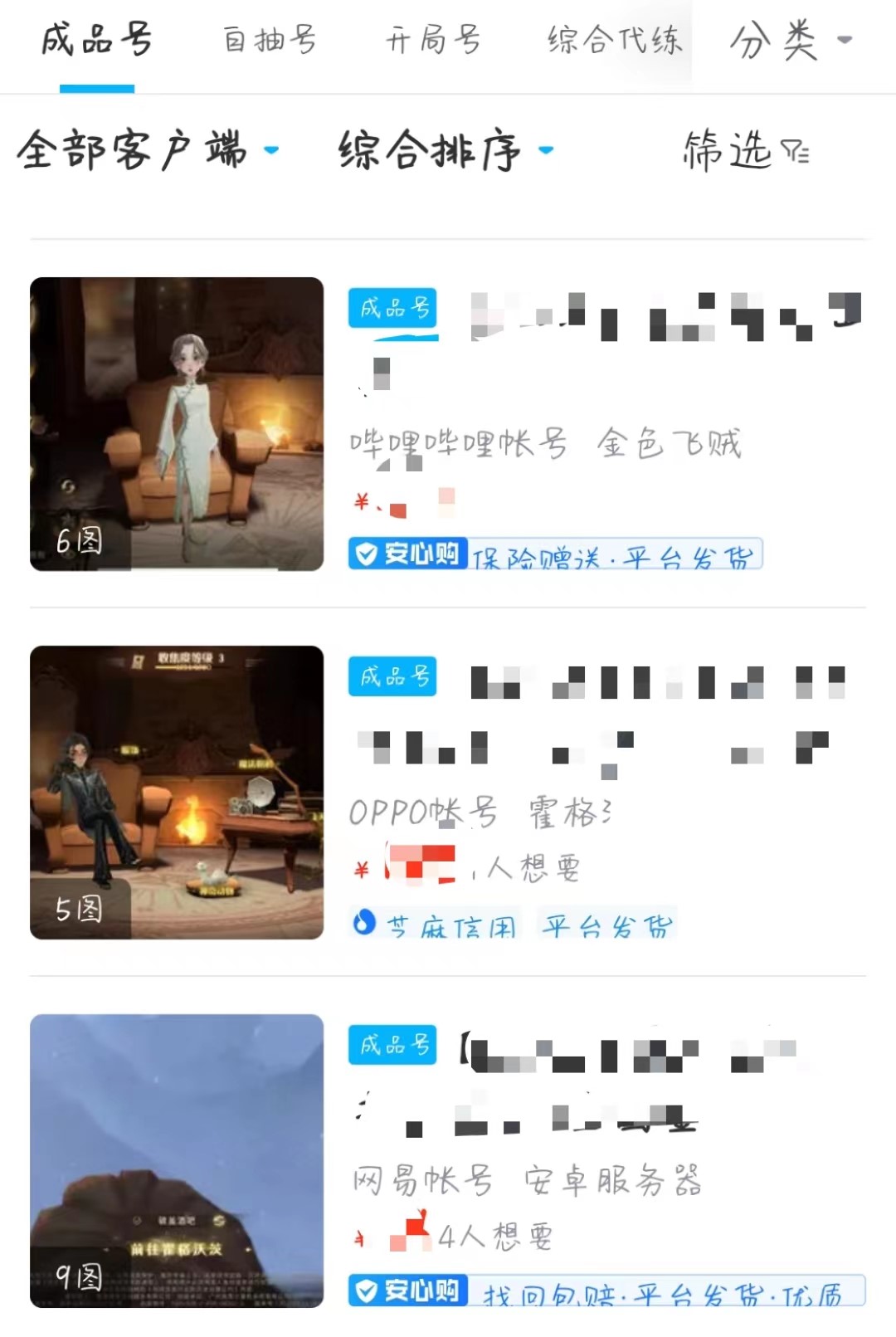Switch to the 成品号 tab
This screenshot has width=896, height=1337.
(96, 40)
